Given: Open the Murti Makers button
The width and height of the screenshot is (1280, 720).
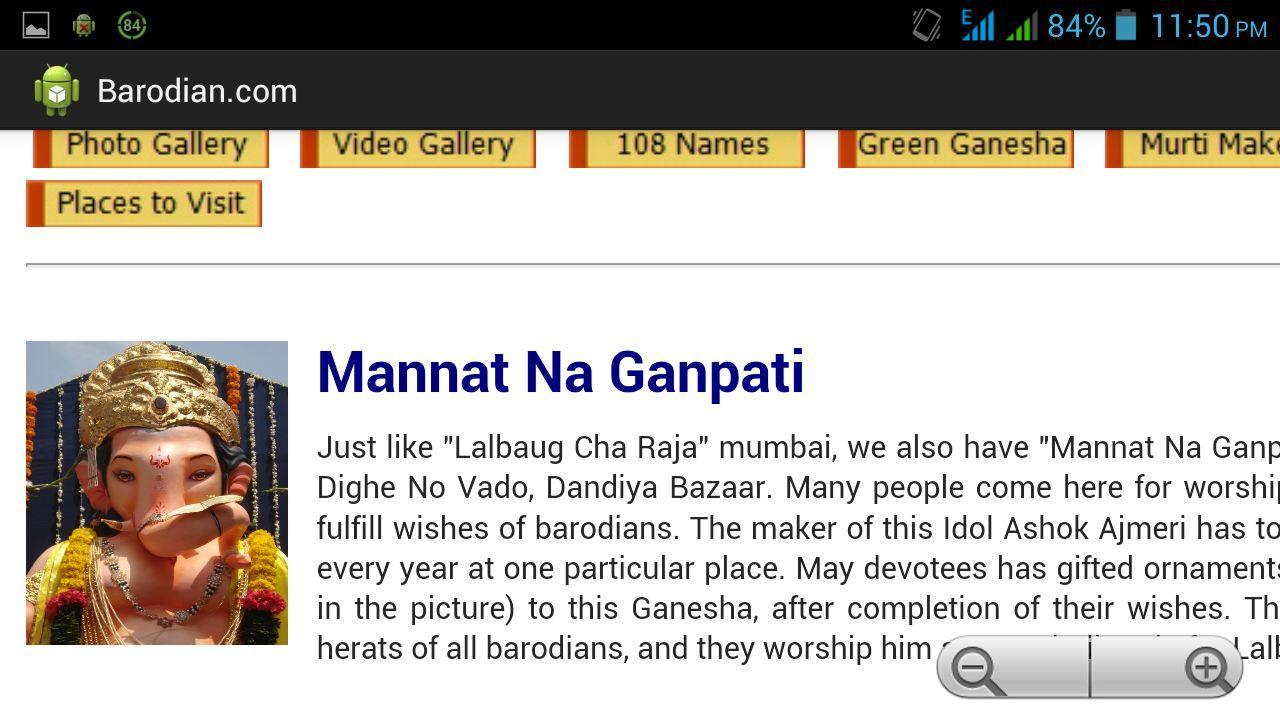Looking at the screenshot, I should click(x=1195, y=146).
